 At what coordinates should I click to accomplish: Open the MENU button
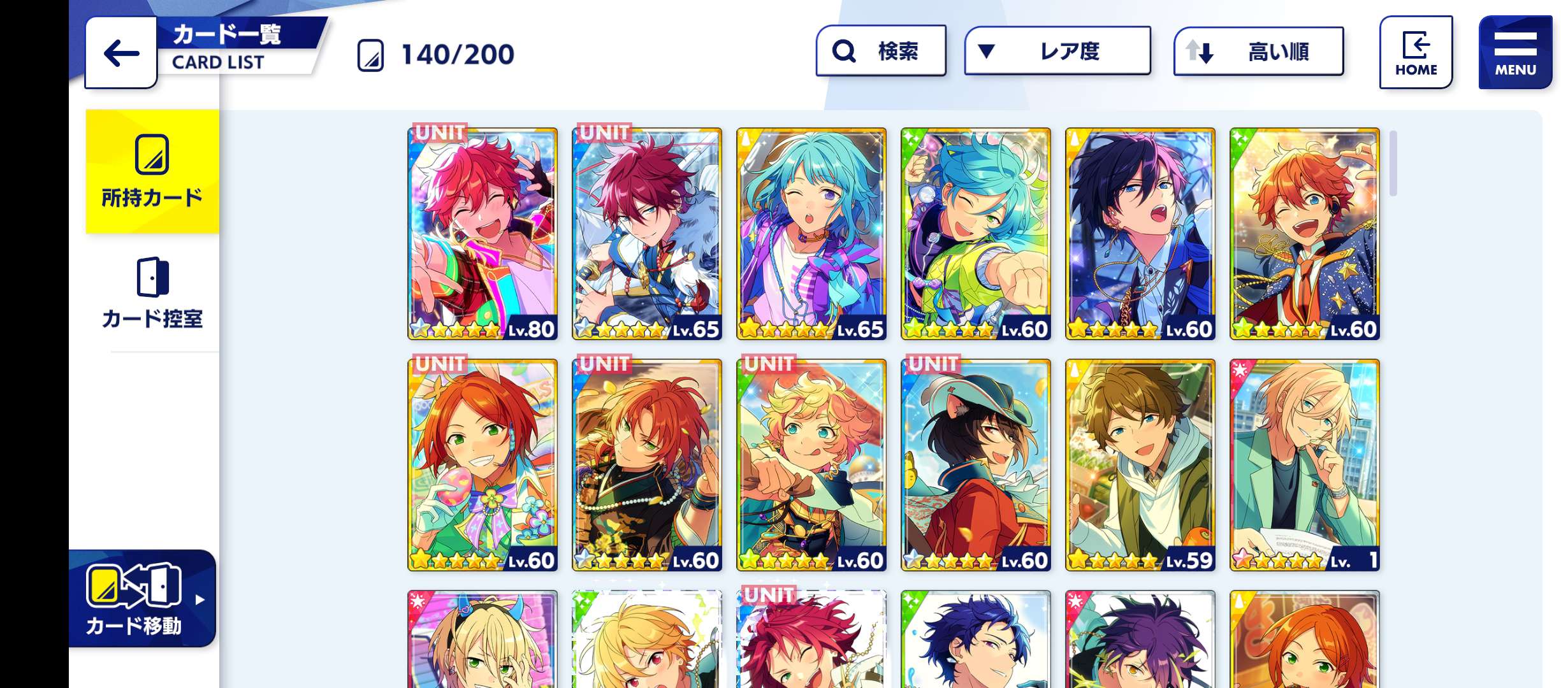(x=1515, y=53)
